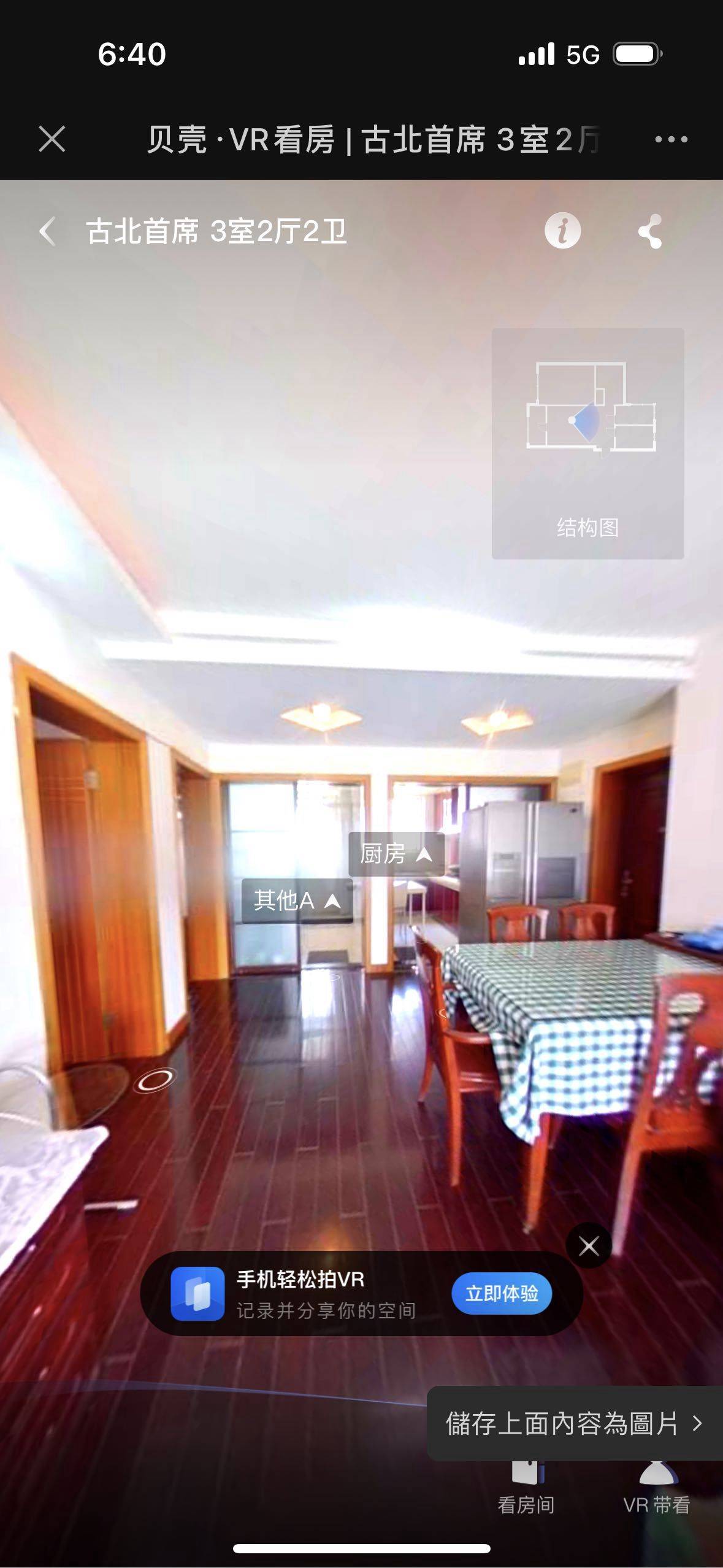
Task: Go back from the property VR view
Action: (x=47, y=232)
